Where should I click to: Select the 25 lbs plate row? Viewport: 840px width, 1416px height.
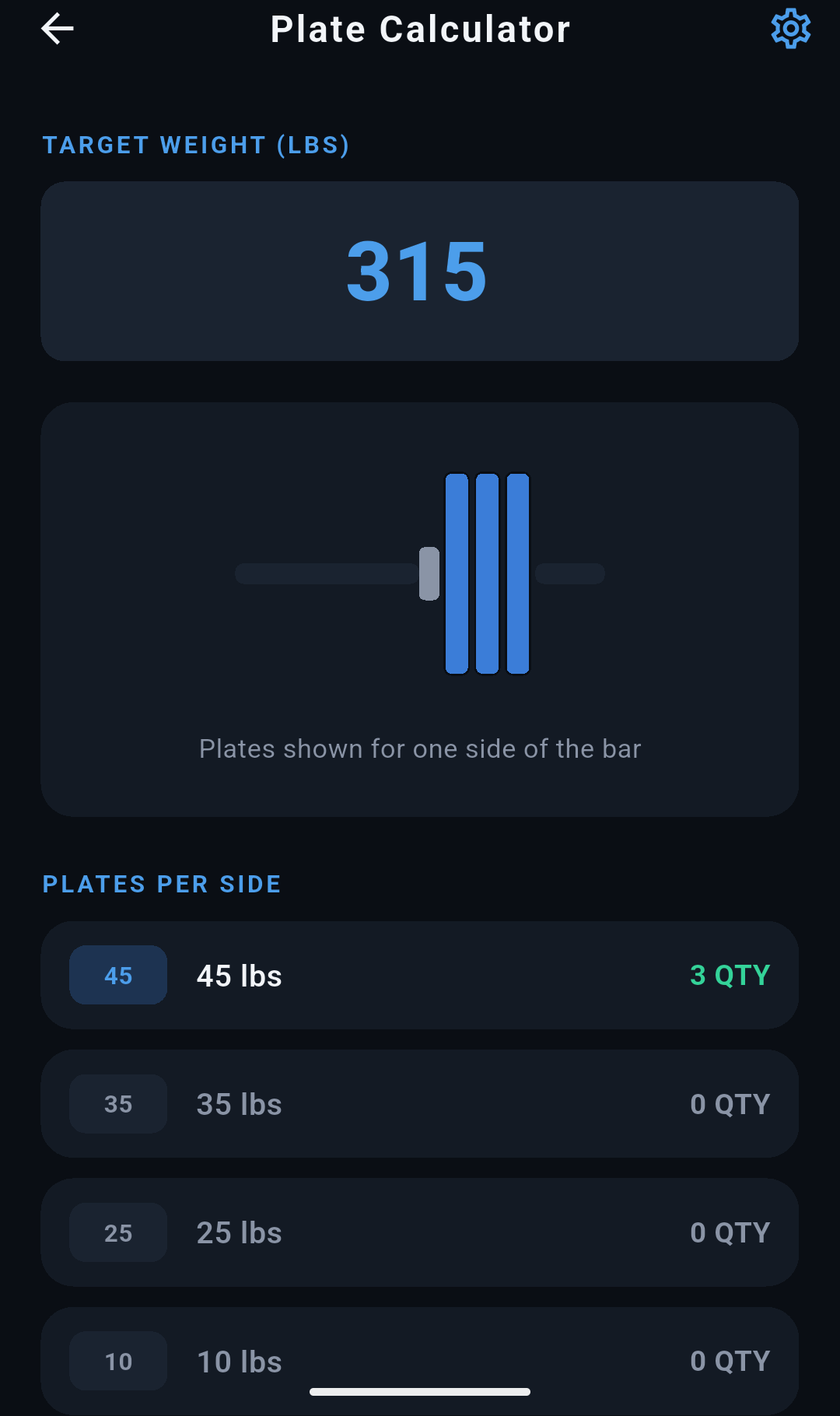point(420,1232)
